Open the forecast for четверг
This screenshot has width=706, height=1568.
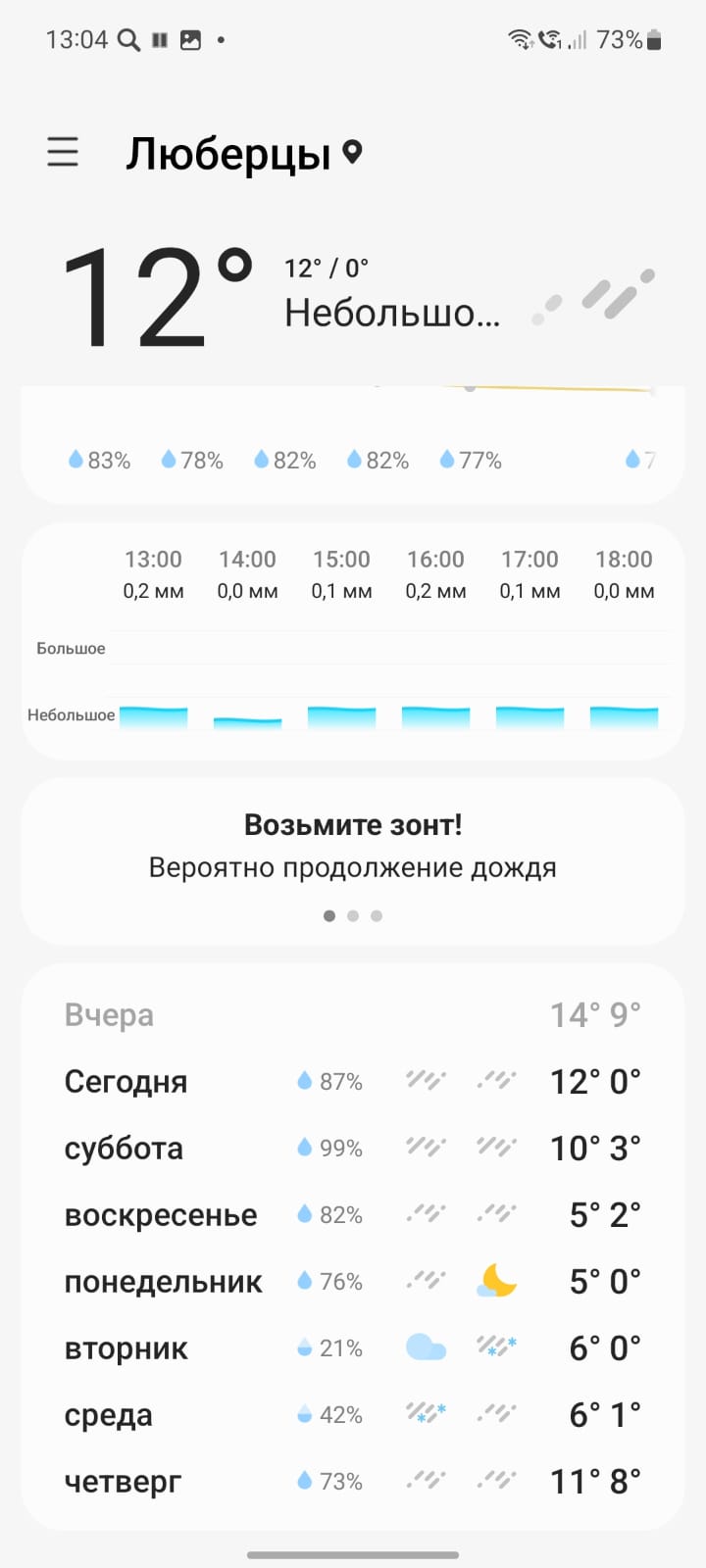pyautogui.click(x=353, y=1481)
